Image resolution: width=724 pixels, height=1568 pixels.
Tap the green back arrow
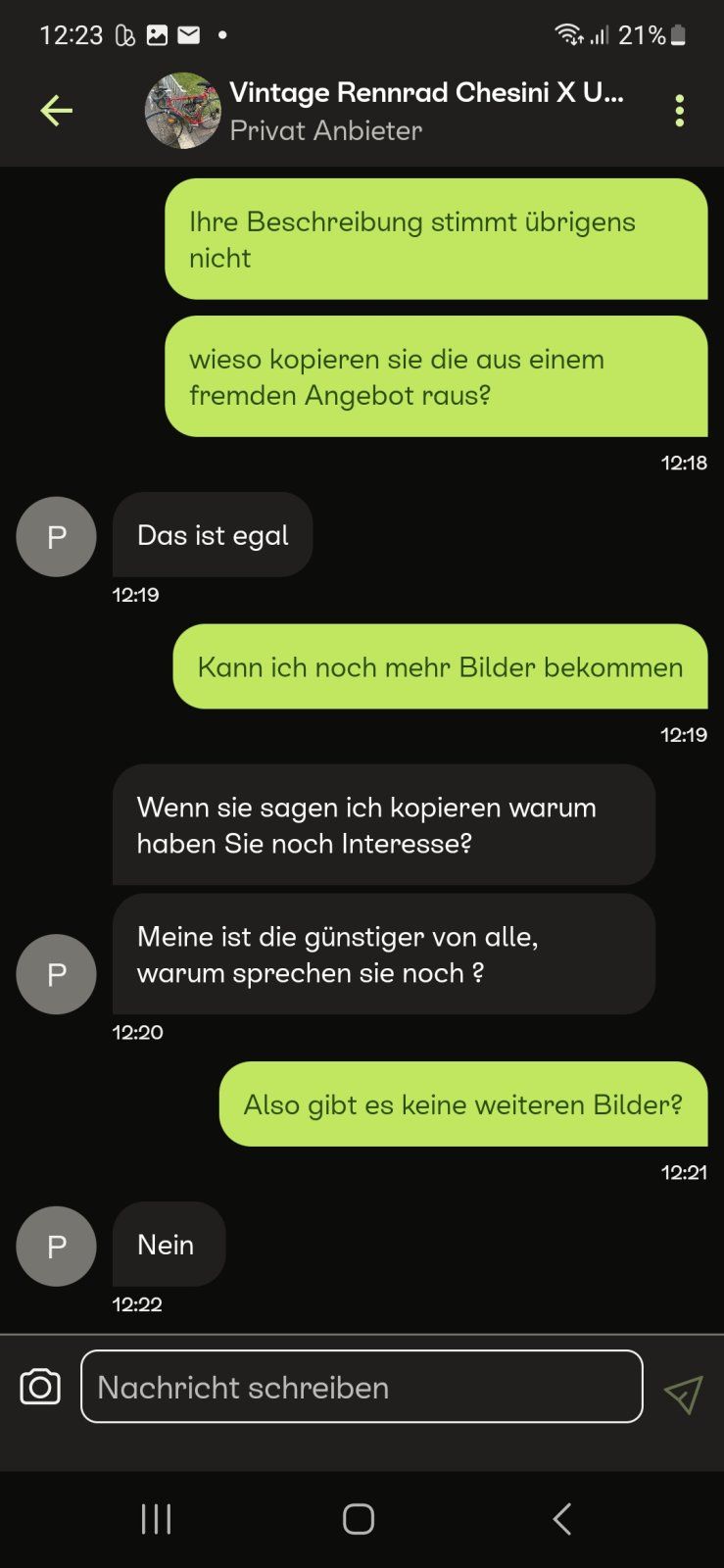coord(56,110)
